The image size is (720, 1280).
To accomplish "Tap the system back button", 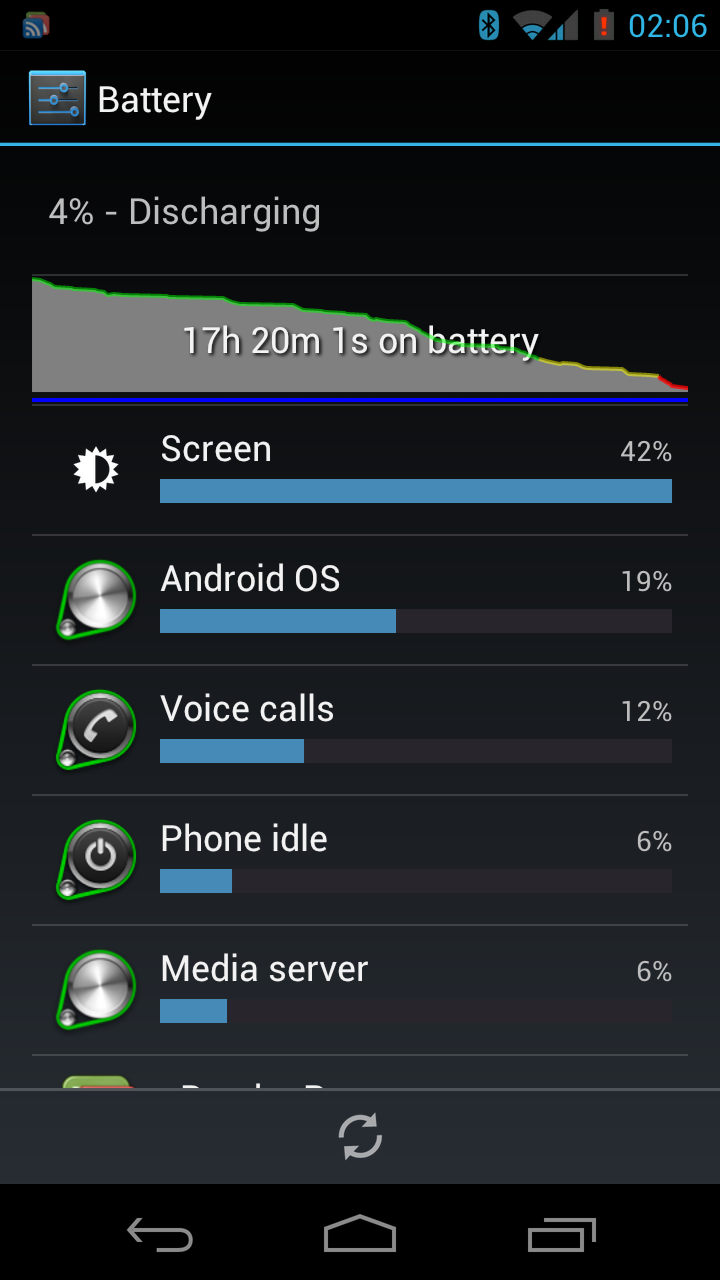I will 160,1234.
